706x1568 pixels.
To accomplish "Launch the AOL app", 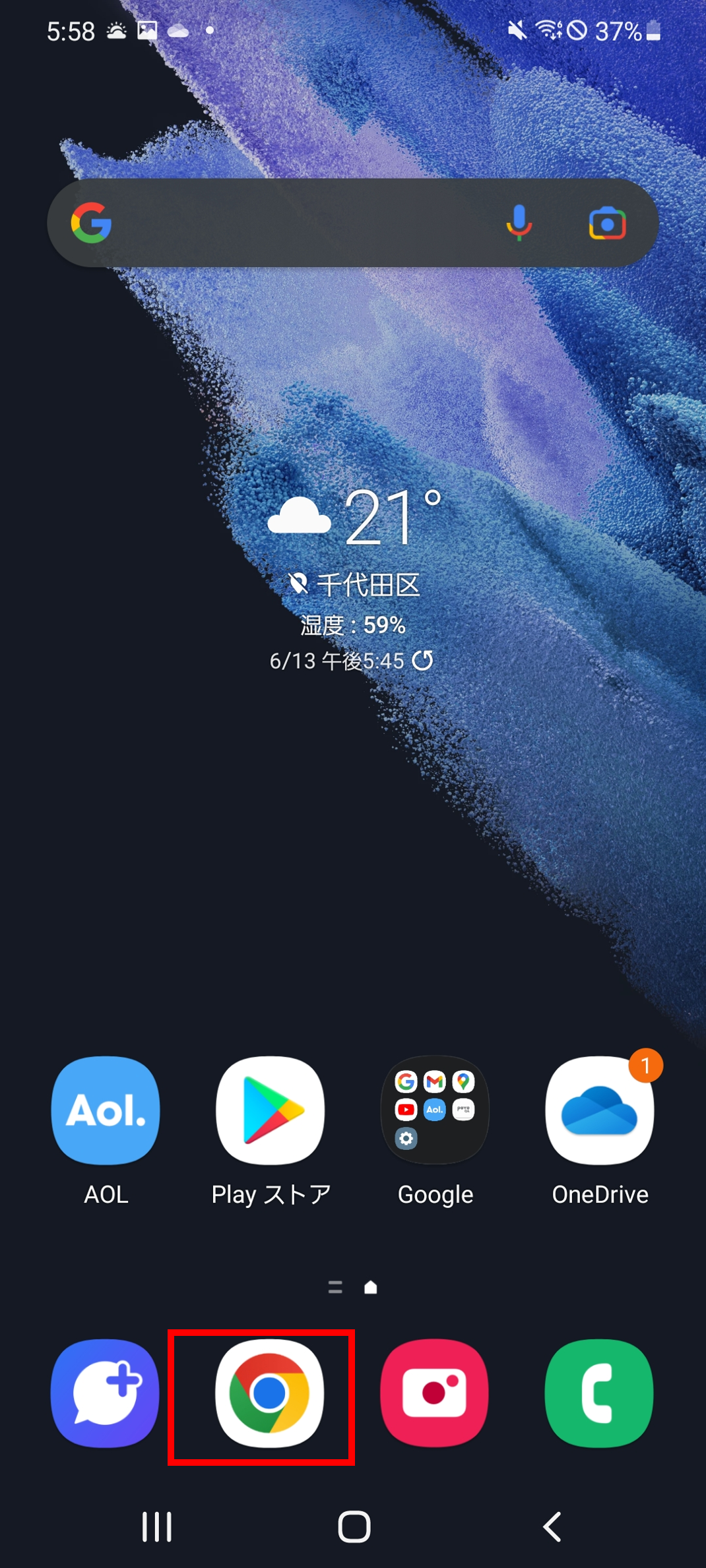I will point(106,1111).
